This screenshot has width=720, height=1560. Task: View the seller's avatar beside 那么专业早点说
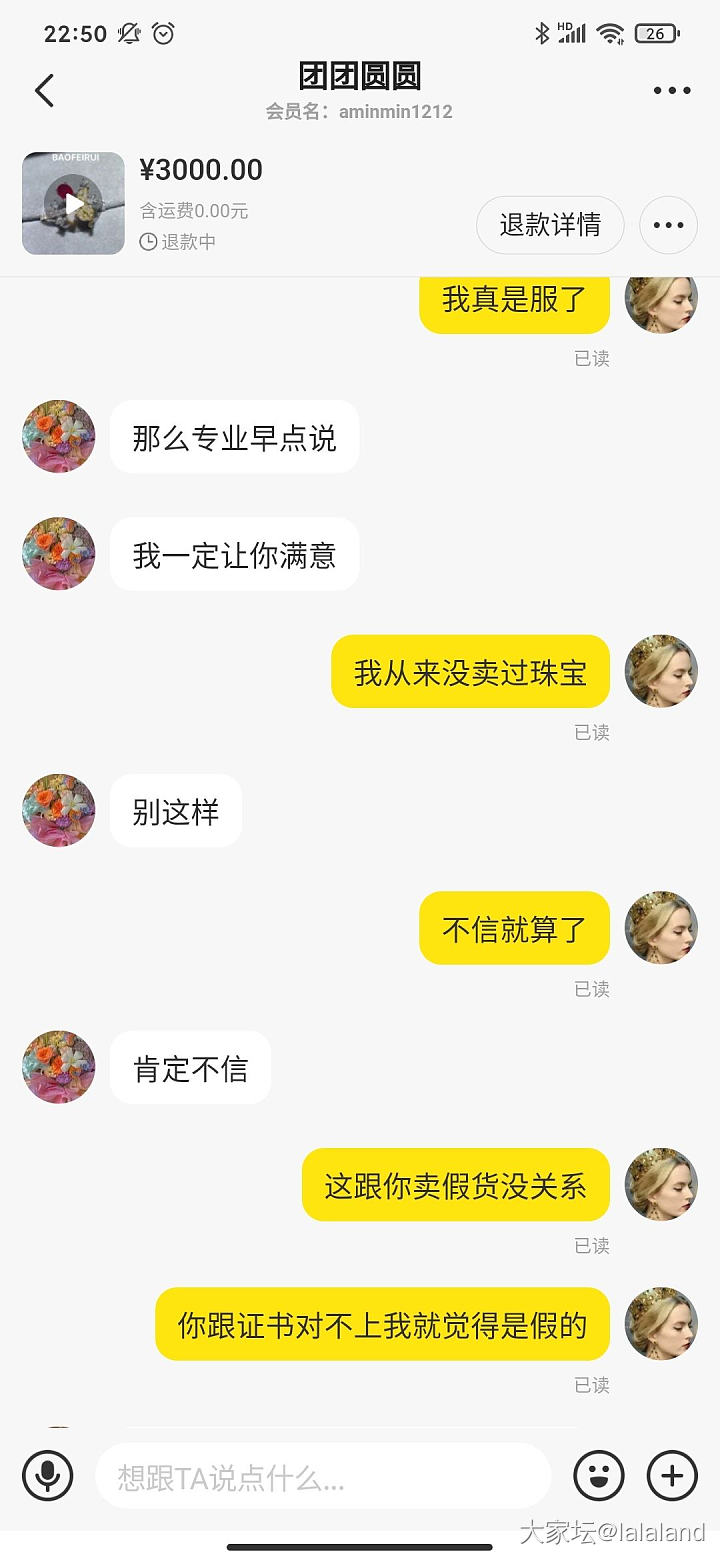click(x=59, y=437)
